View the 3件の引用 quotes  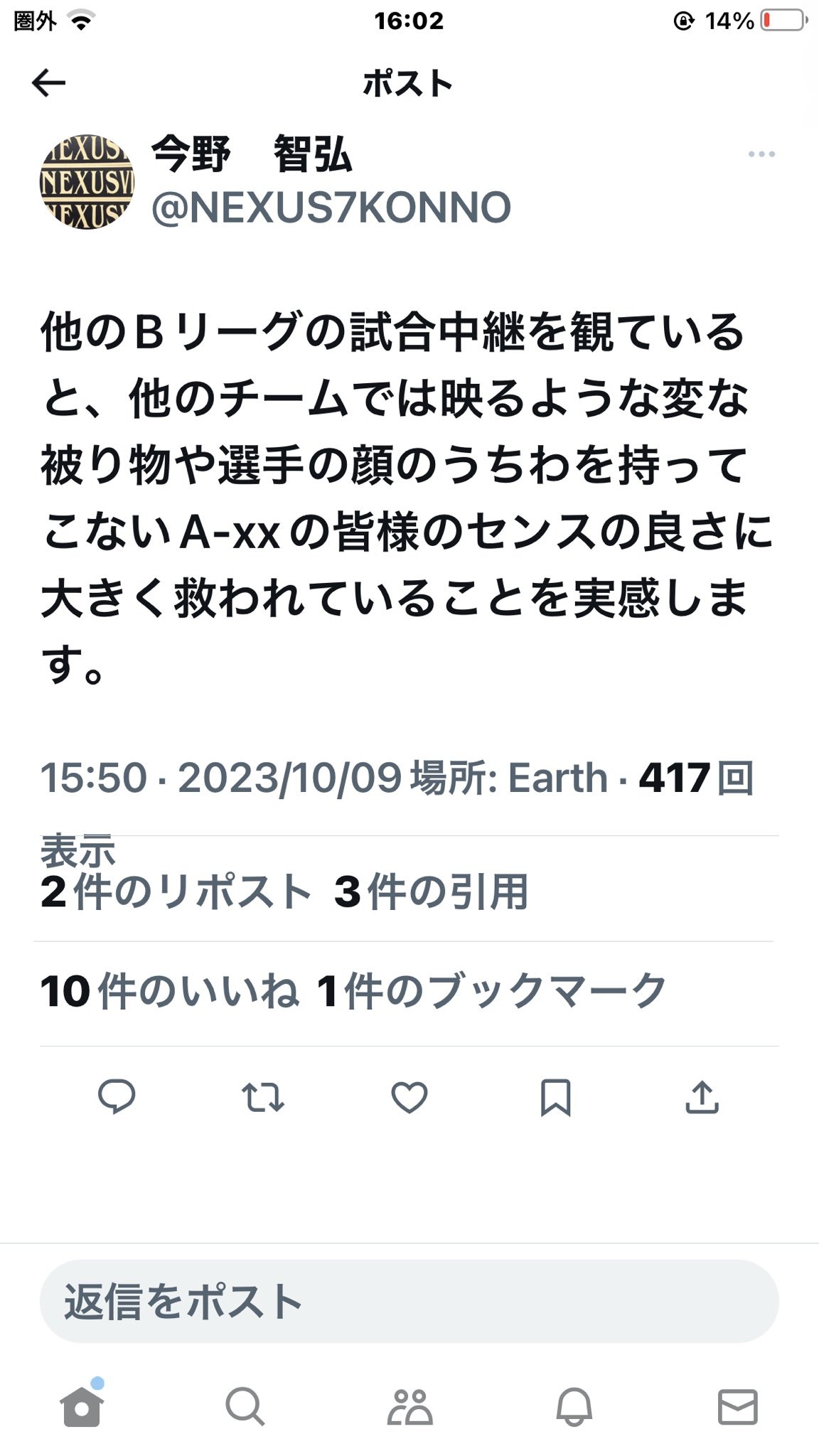pyautogui.click(x=432, y=892)
